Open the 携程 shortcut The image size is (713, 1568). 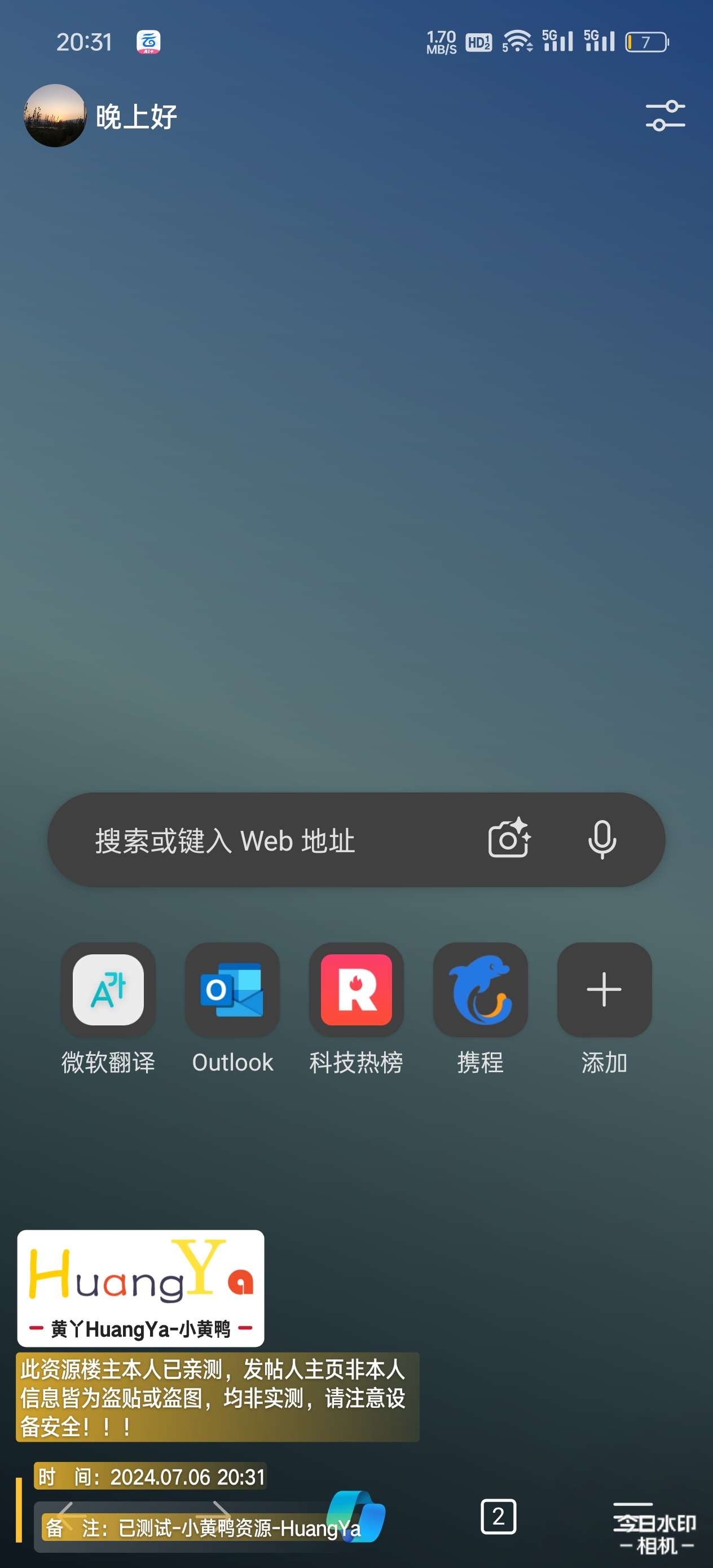point(481,990)
